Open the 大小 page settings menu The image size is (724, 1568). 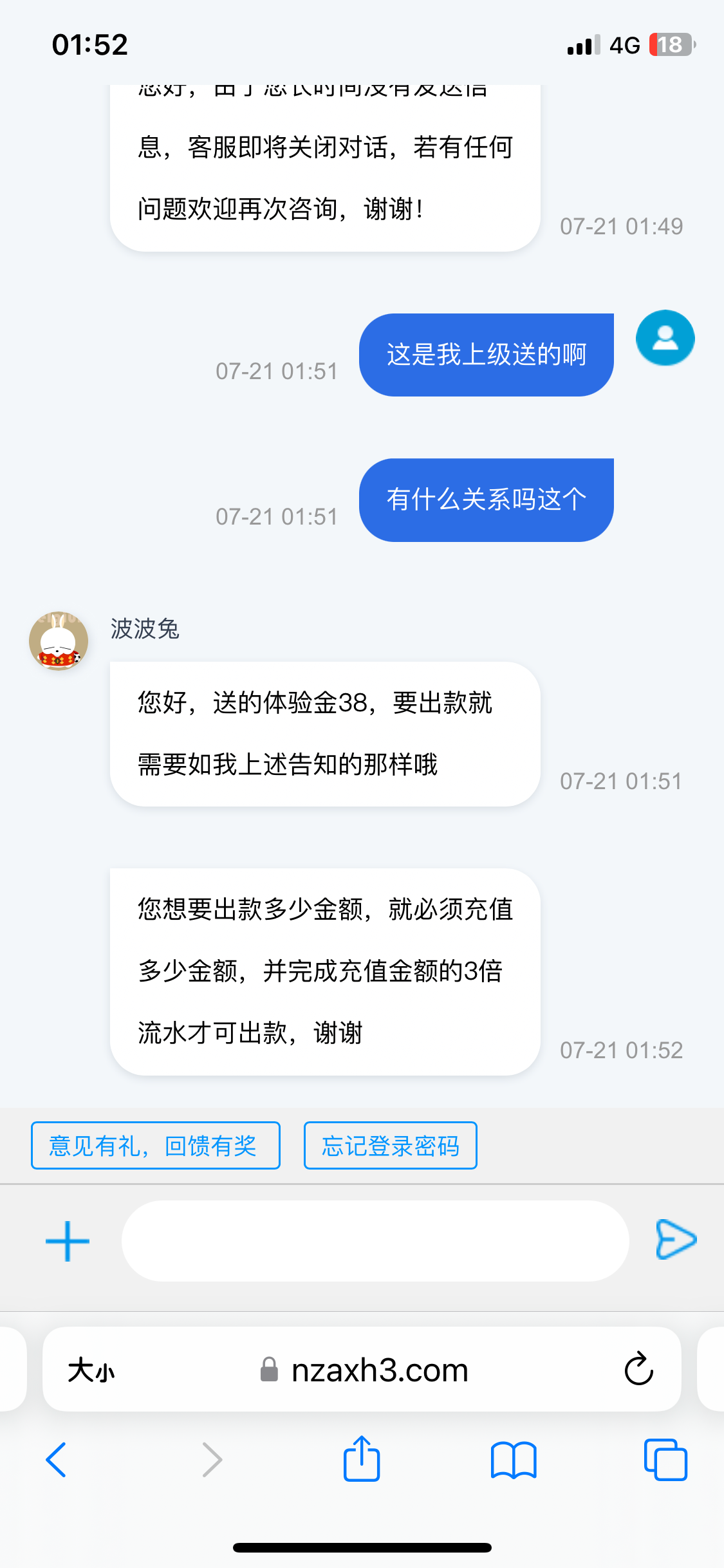click(x=91, y=1370)
